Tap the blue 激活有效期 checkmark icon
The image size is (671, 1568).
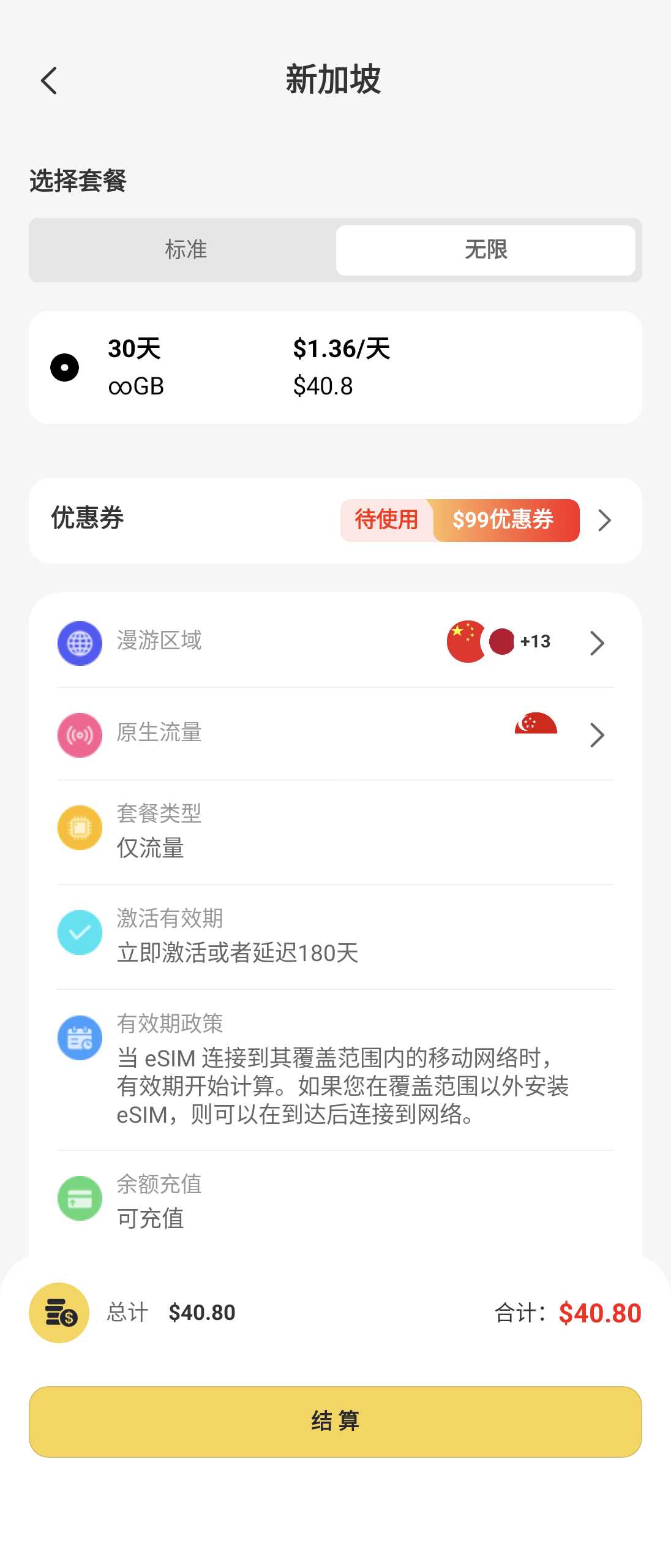(79, 932)
